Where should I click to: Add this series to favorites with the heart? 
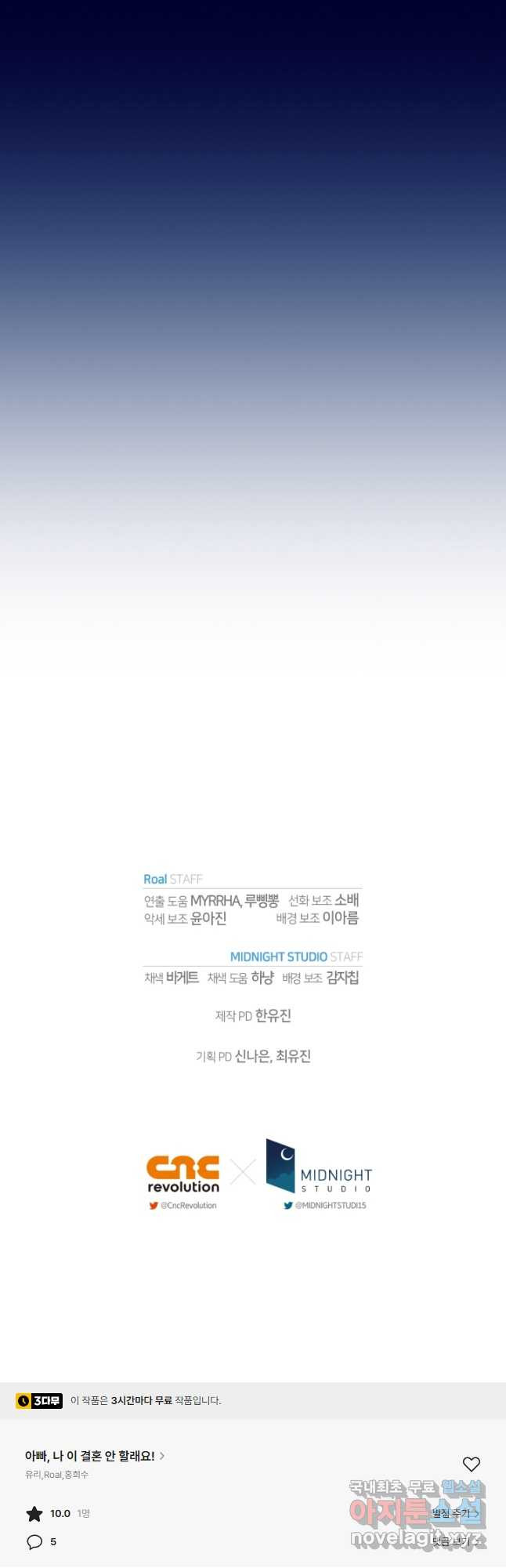tap(471, 1464)
